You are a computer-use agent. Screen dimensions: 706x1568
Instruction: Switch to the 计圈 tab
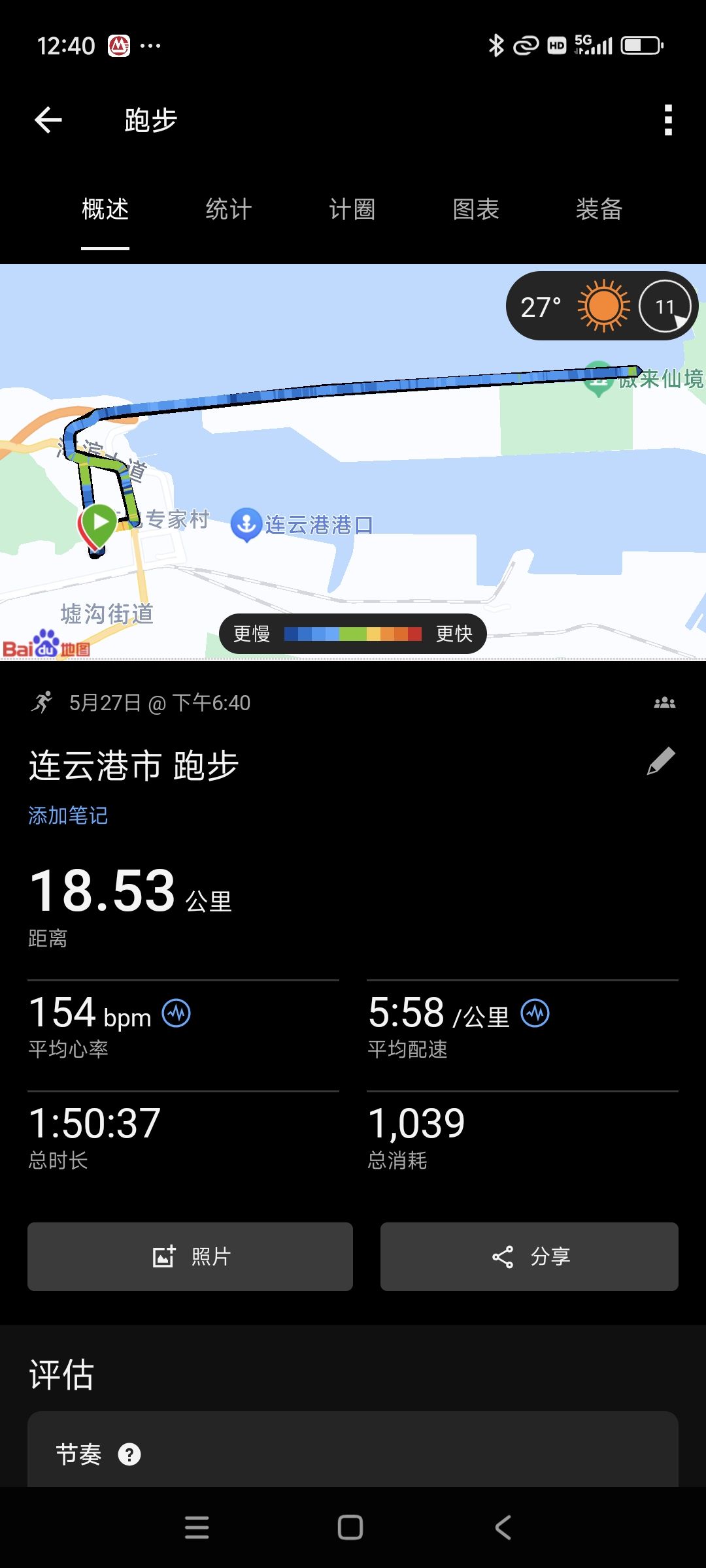[x=352, y=210]
